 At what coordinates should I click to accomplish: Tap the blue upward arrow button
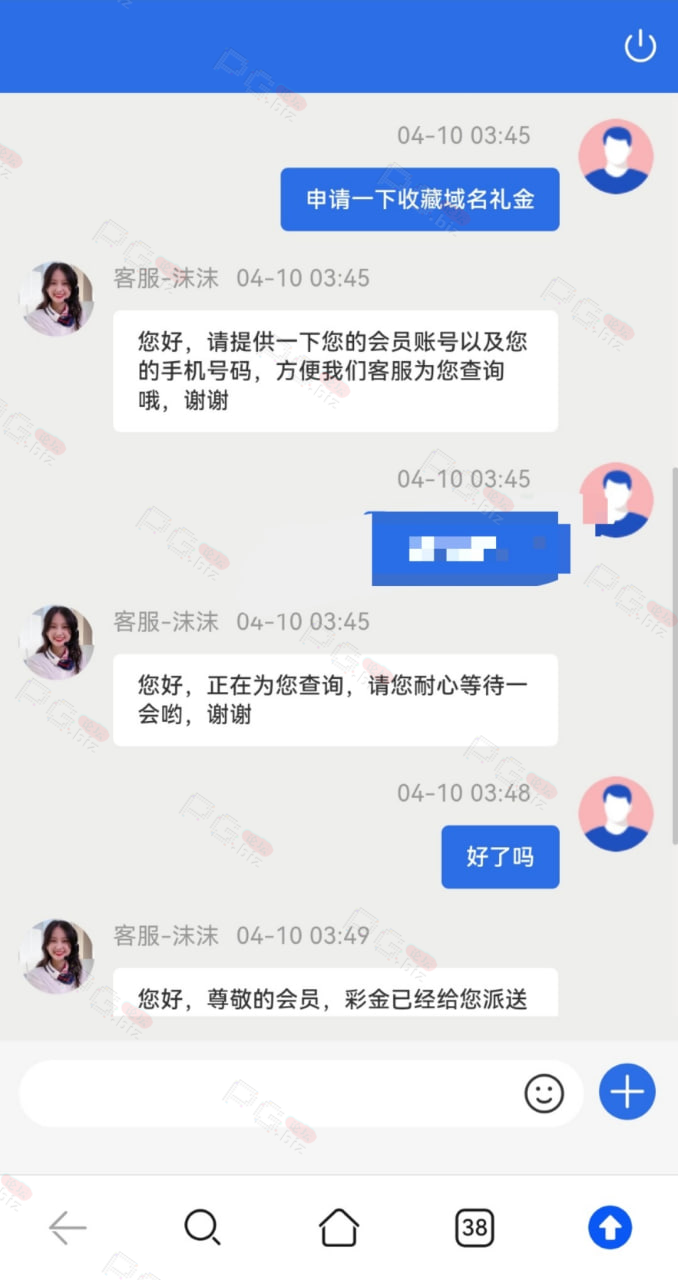[x=610, y=1226]
